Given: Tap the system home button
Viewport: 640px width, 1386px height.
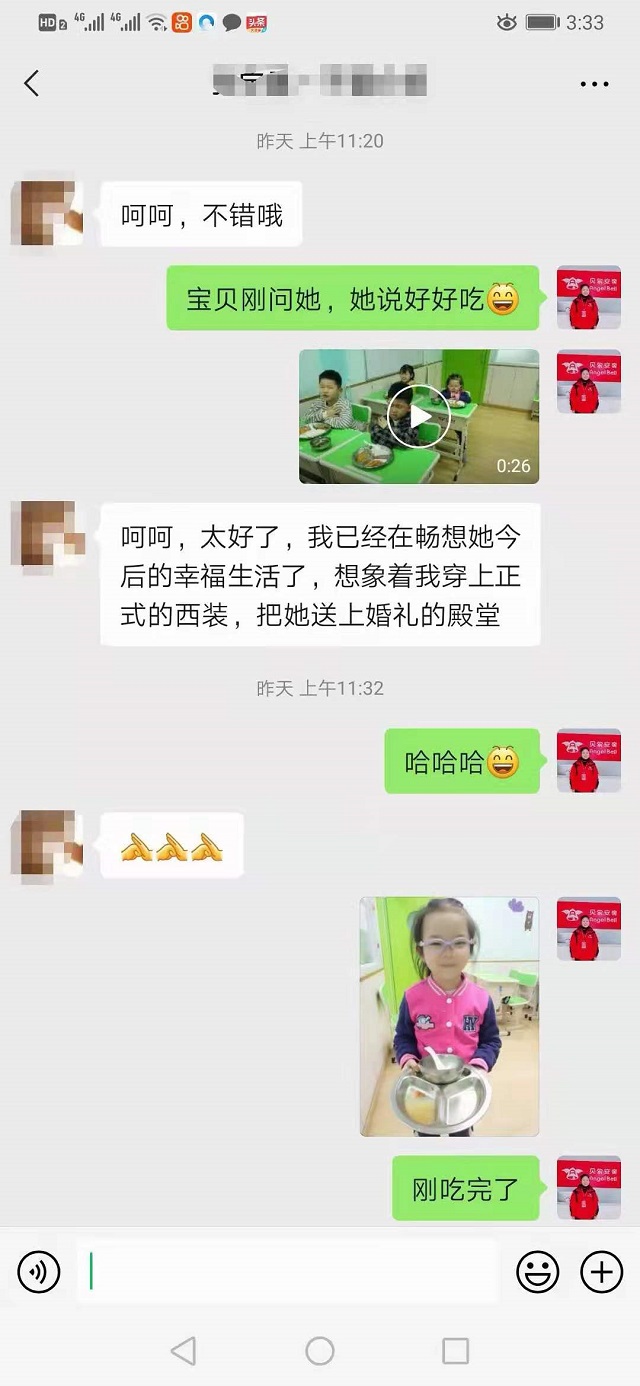Looking at the screenshot, I should point(320,1351).
